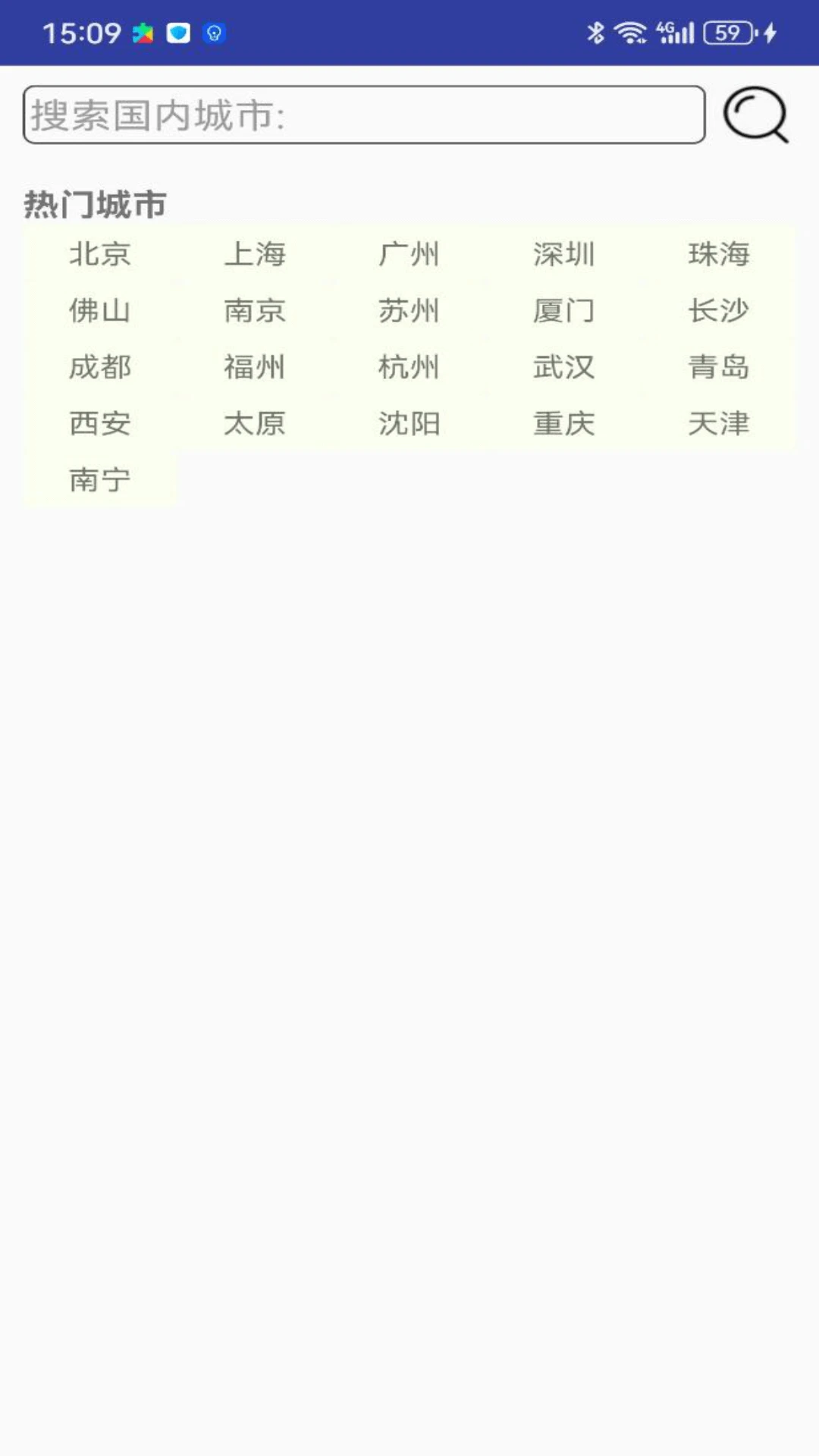Screen dimensions: 819x1456
Task: Select the city 北京
Action: 99,255
